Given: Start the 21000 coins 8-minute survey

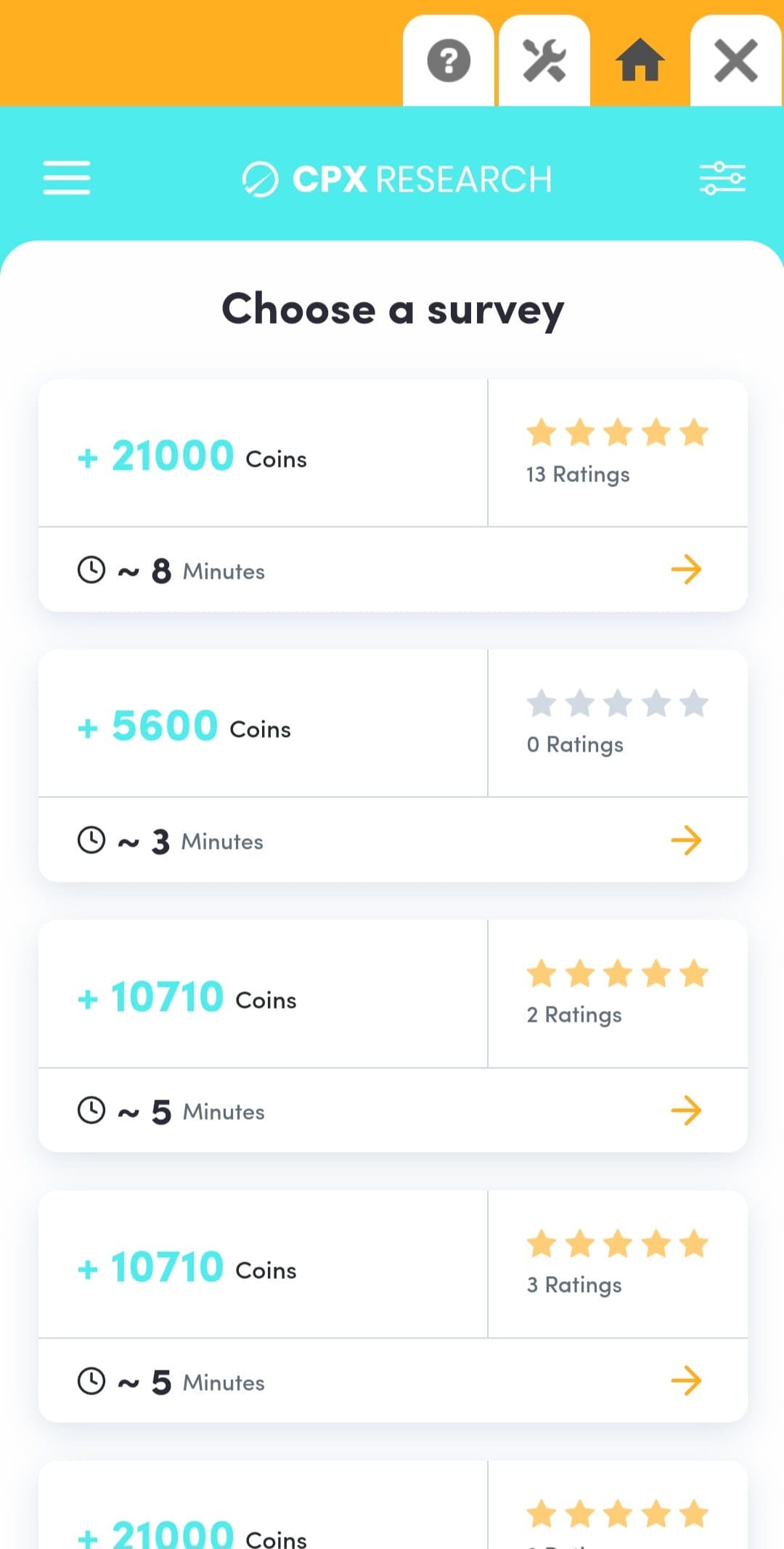Looking at the screenshot, I should pyautogui.click(x=393, y=495).
